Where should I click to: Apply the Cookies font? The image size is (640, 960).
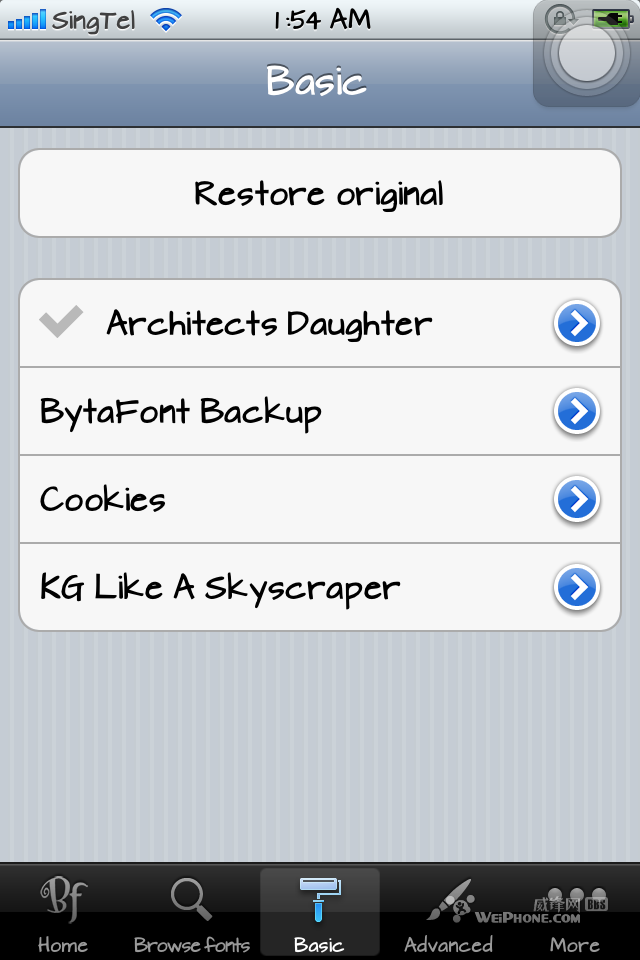tap(104, 499)
